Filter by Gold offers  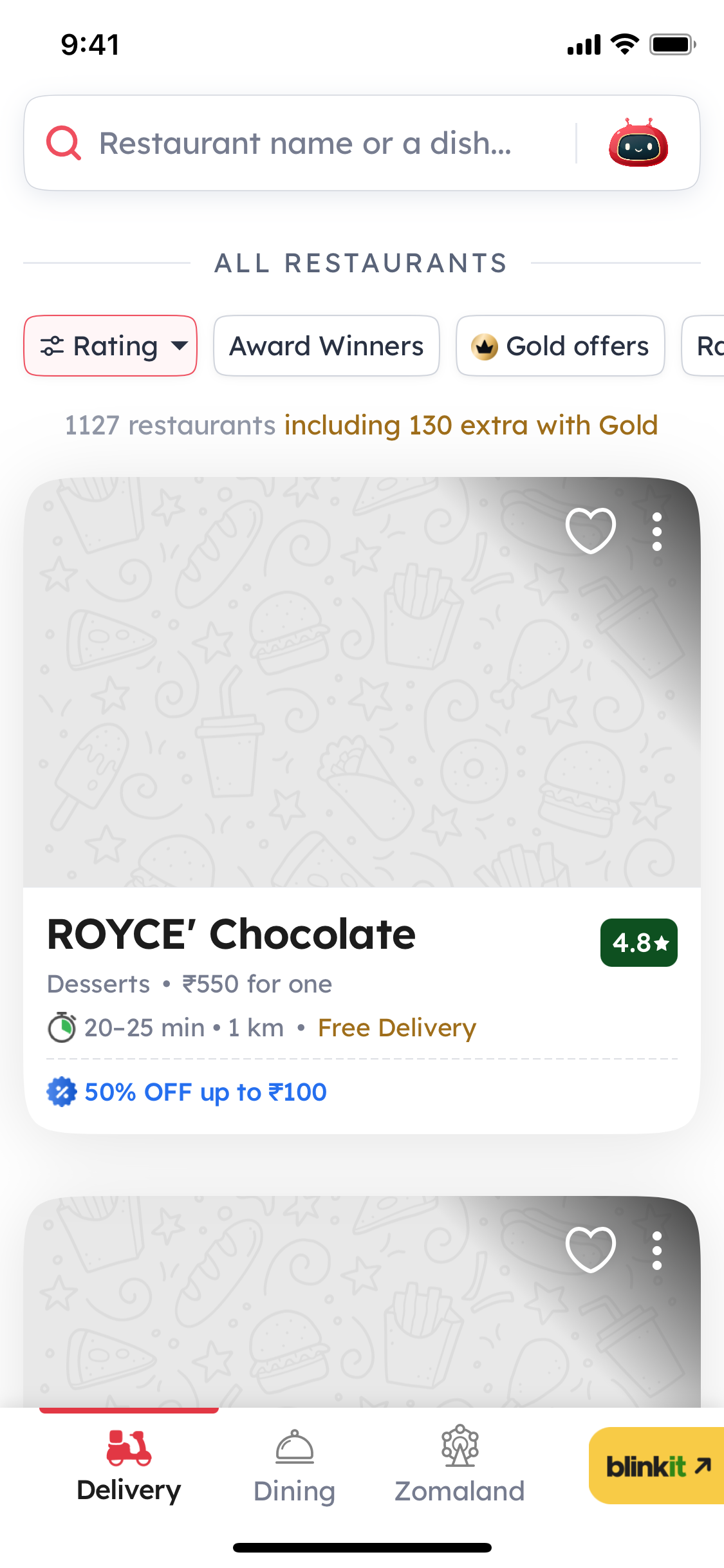pyautogui.click(x=560, y=346)
